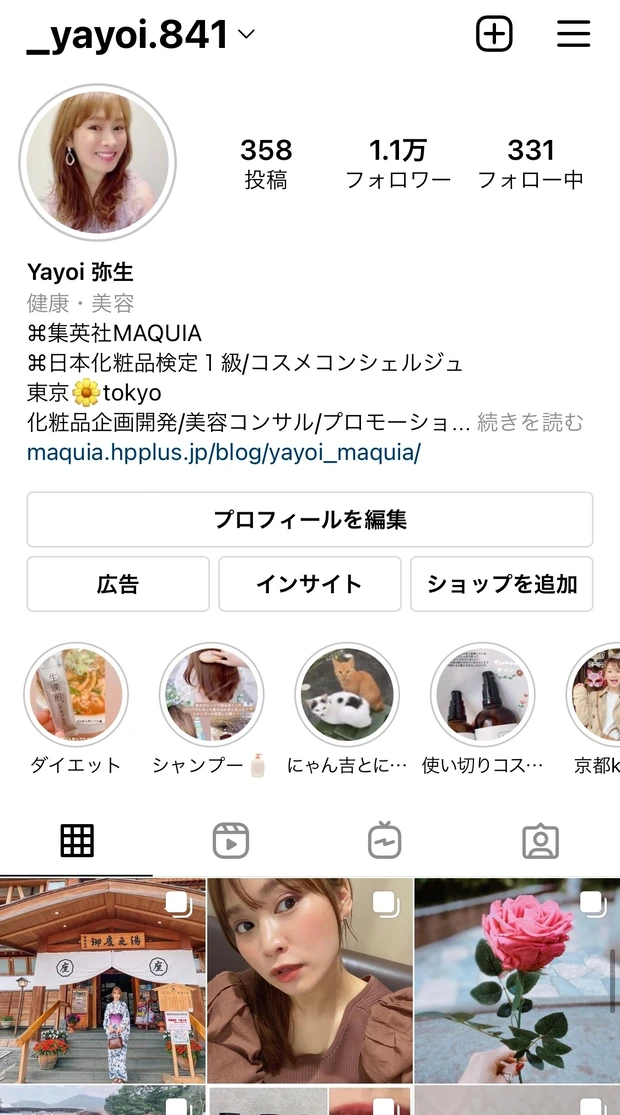Open the 使い切りコス highlight
The height and width of the screenshot is (1115, 620).
click(483, 695)
